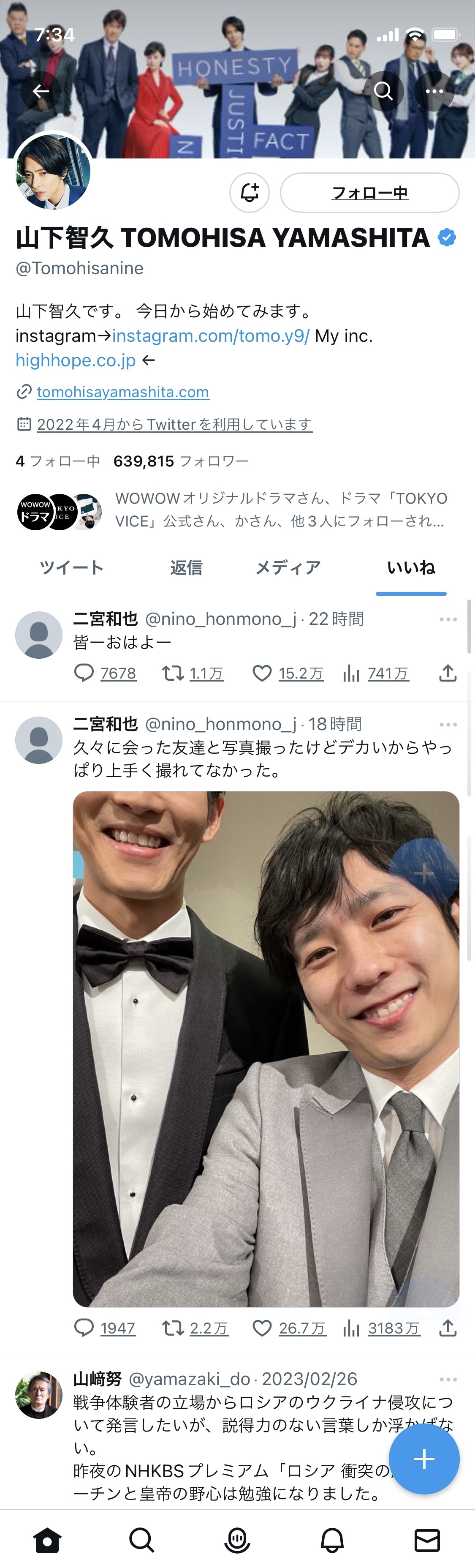Screen dimensions: 475x1568
Task: Open the selfie photo in 二宮和也's tweet
Action: coord(266,1049)
